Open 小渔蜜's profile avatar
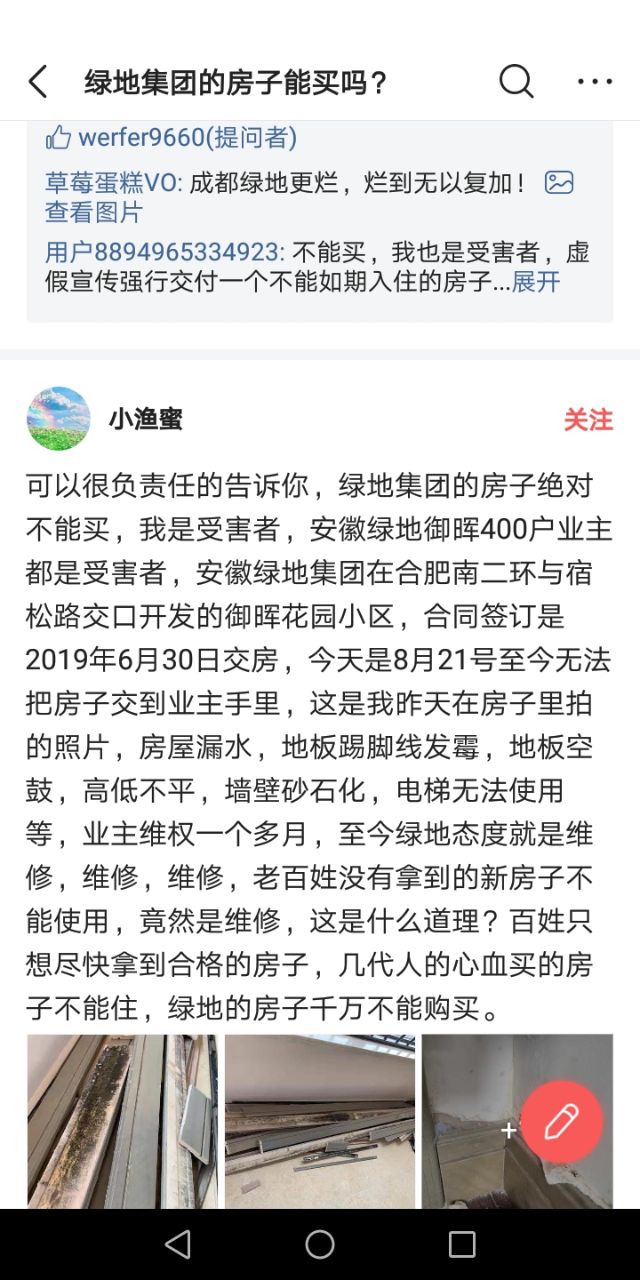Screen dimensions: 640x1280 click(x=58, y=419)
